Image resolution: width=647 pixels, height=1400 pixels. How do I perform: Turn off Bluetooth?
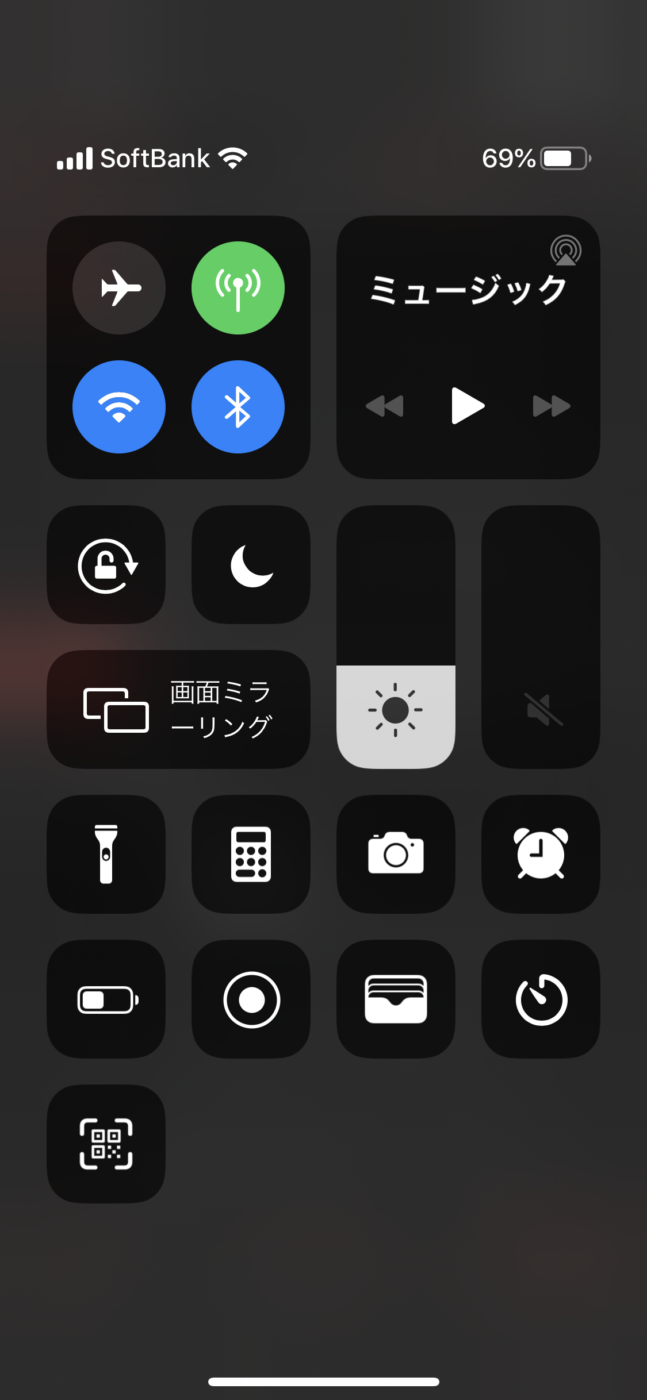[238, 407]
